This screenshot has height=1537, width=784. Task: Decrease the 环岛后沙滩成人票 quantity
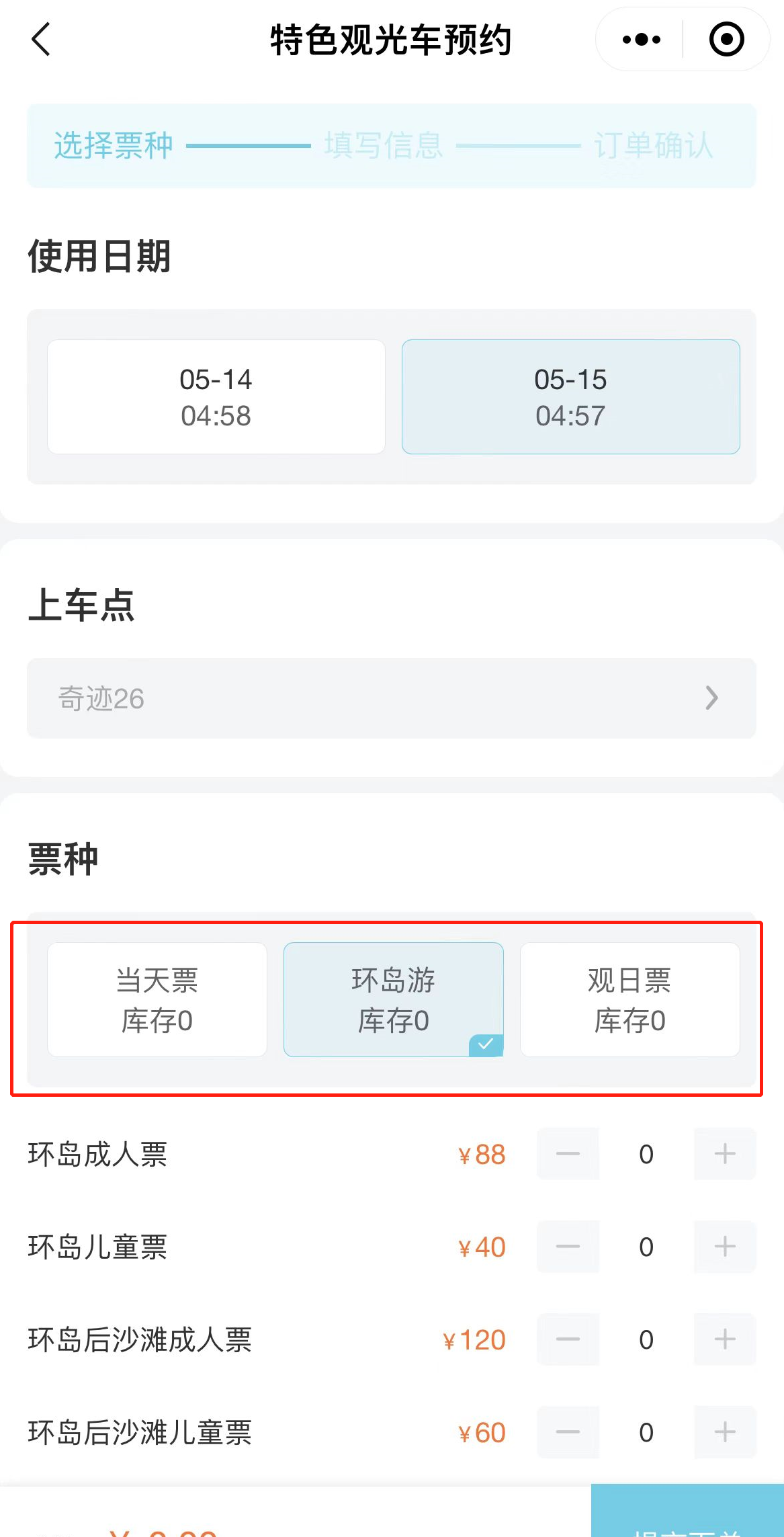[x=568, y=1339]
